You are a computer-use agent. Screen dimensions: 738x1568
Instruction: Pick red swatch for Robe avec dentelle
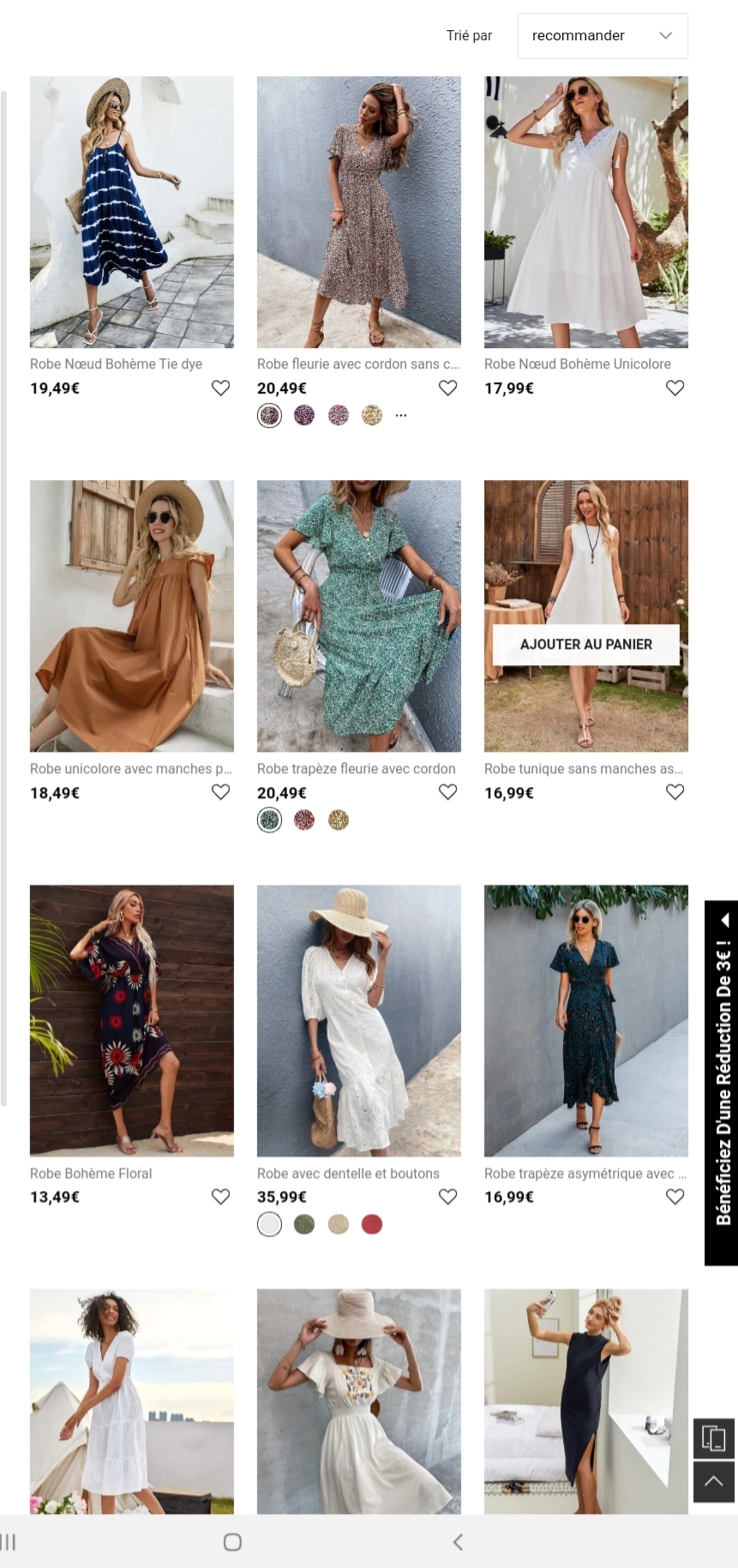[x=372, y=1224]
